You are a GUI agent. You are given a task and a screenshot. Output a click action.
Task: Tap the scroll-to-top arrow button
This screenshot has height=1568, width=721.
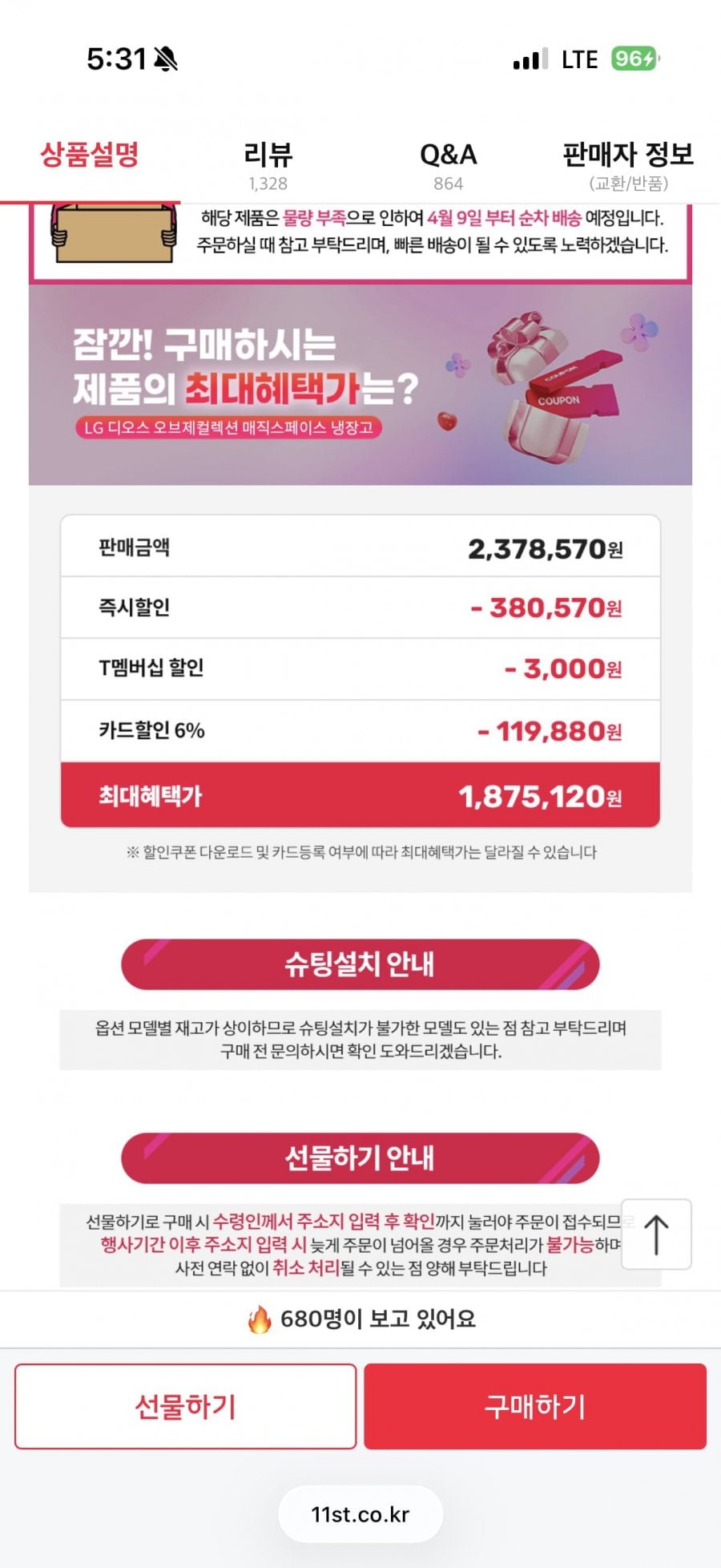(x=656, y=1235)
